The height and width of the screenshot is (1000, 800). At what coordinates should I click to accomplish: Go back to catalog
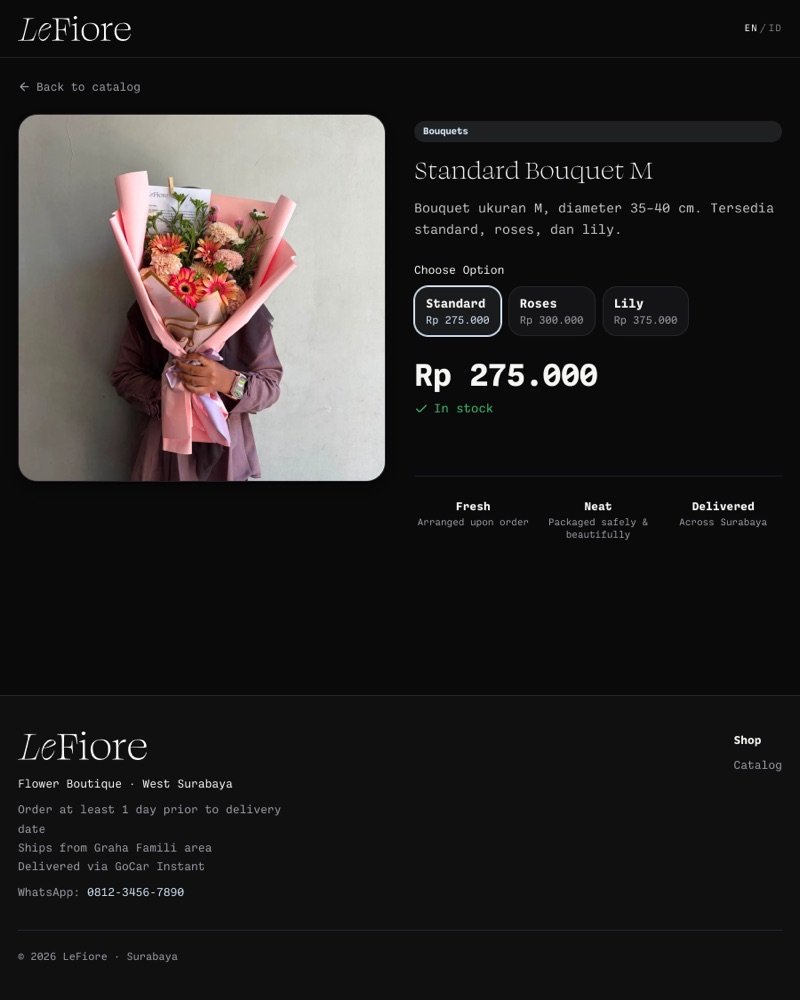coord(80,87)
